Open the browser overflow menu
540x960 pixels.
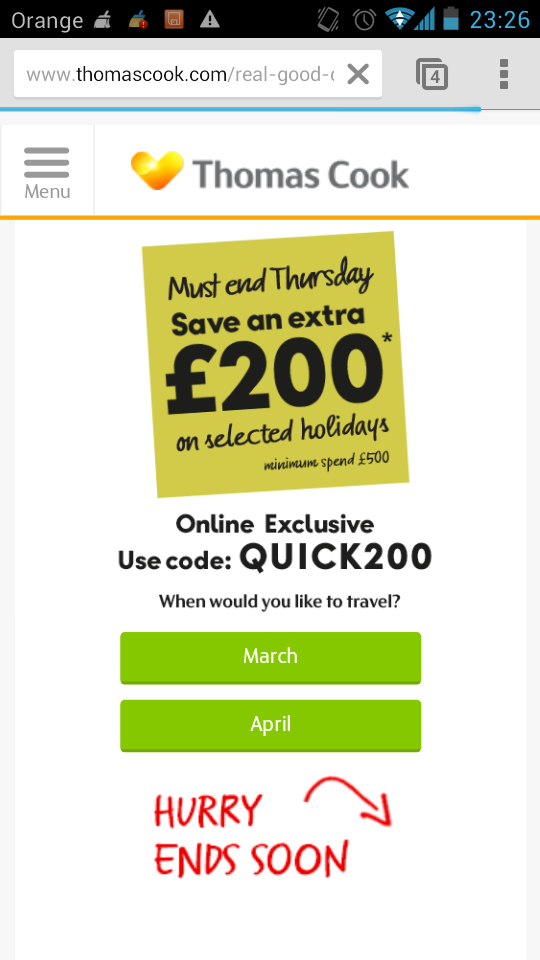[x=504, y=74]
